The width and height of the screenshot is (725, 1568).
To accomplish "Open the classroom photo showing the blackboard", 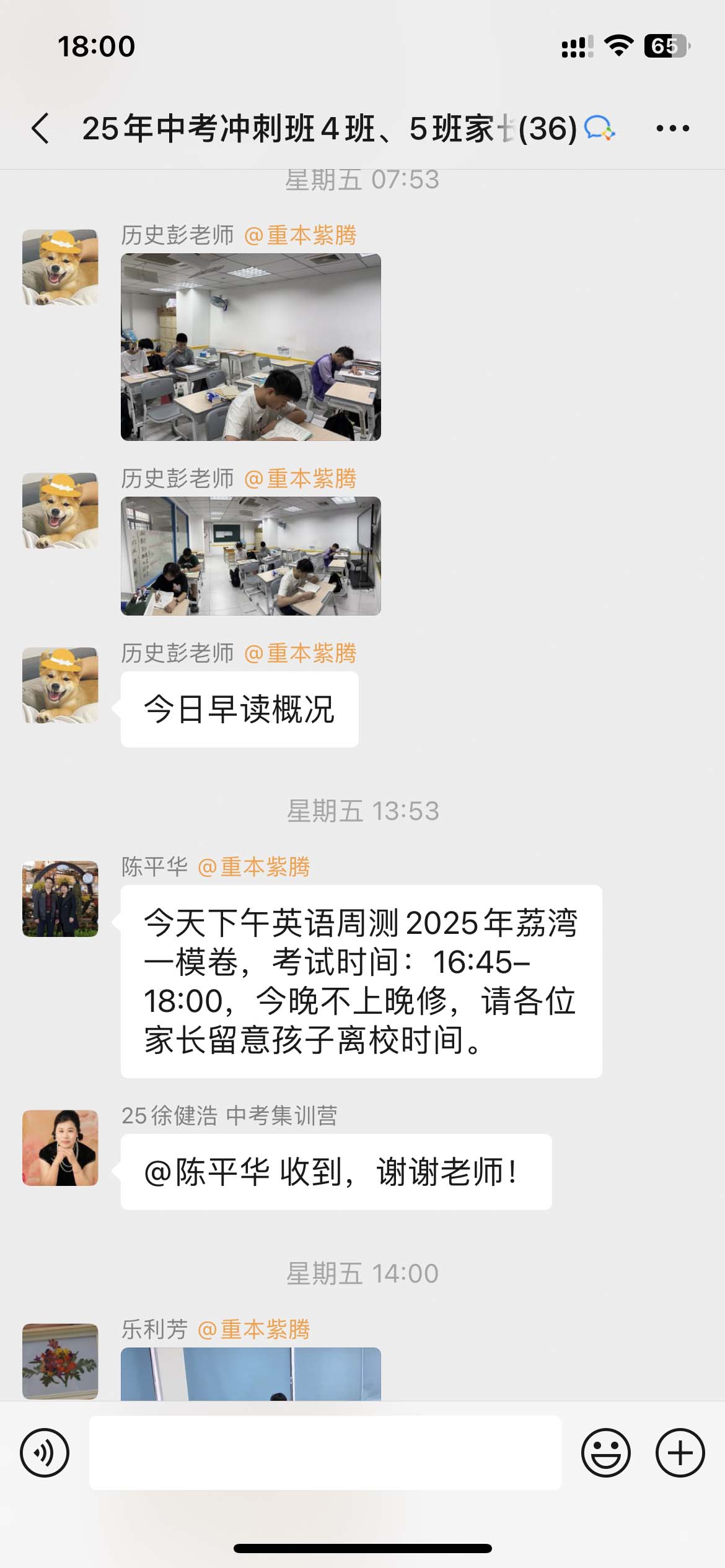I will point(250,555).
